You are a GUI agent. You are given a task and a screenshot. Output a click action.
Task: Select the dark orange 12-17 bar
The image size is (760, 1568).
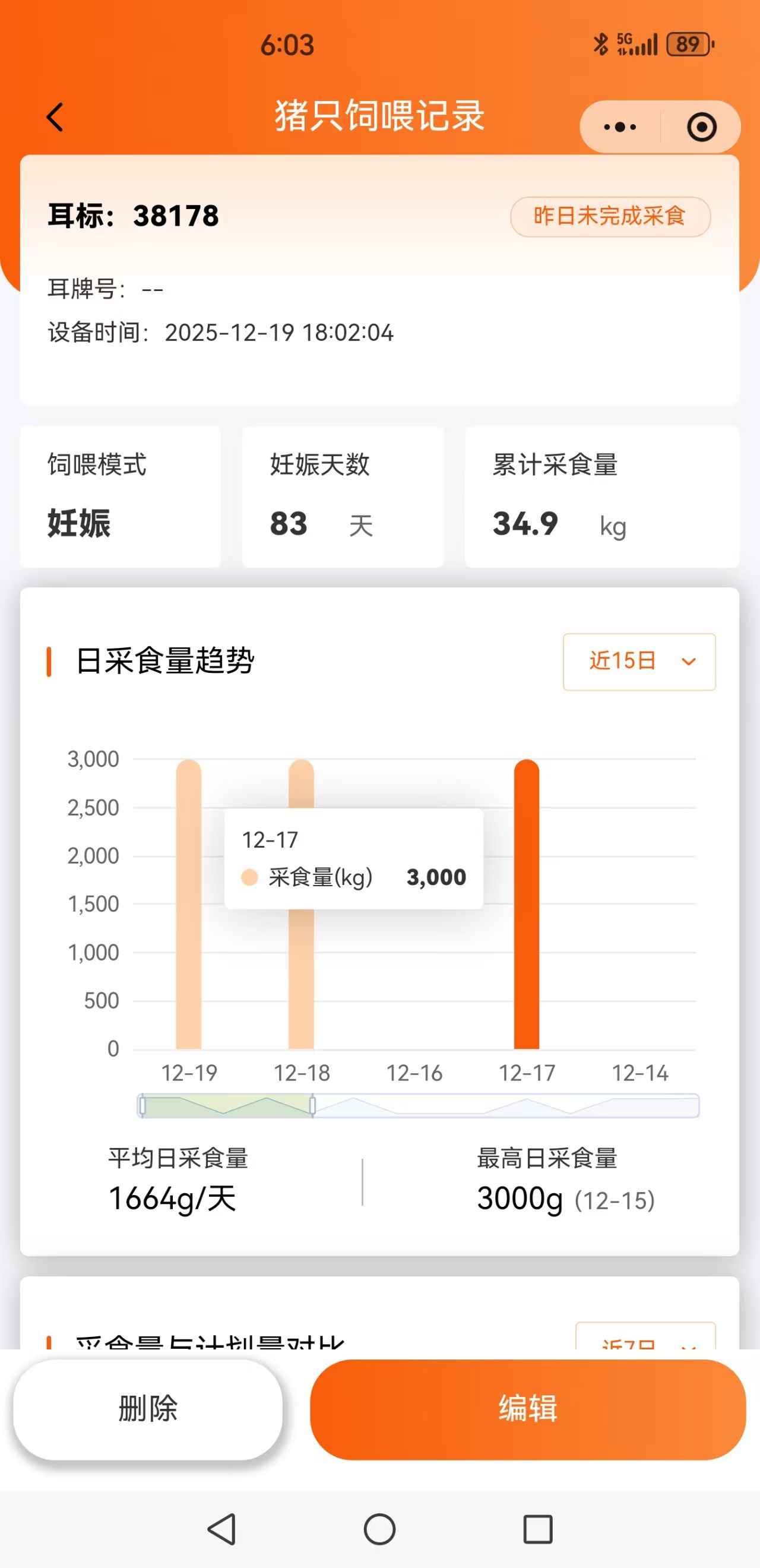526,904
